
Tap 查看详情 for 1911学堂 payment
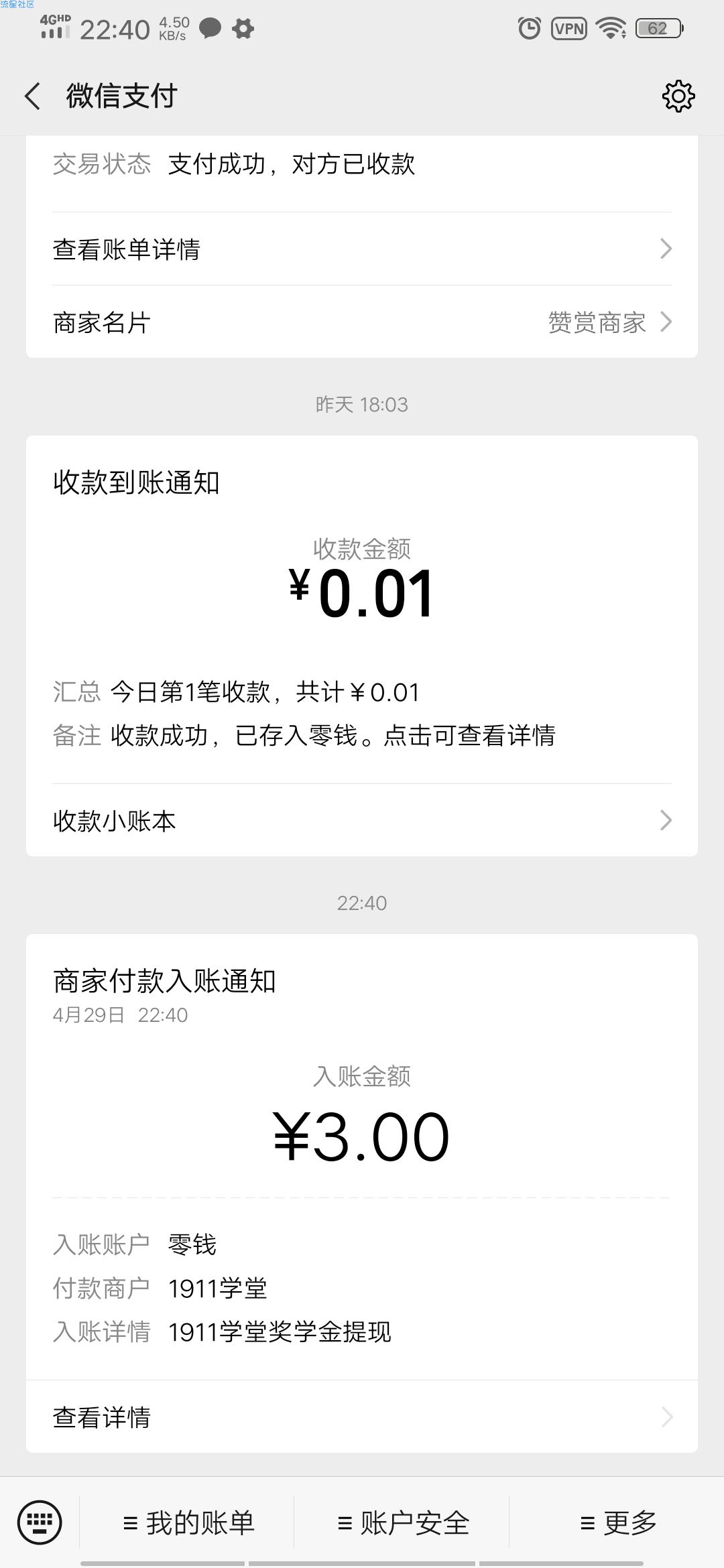point(362,1417)
